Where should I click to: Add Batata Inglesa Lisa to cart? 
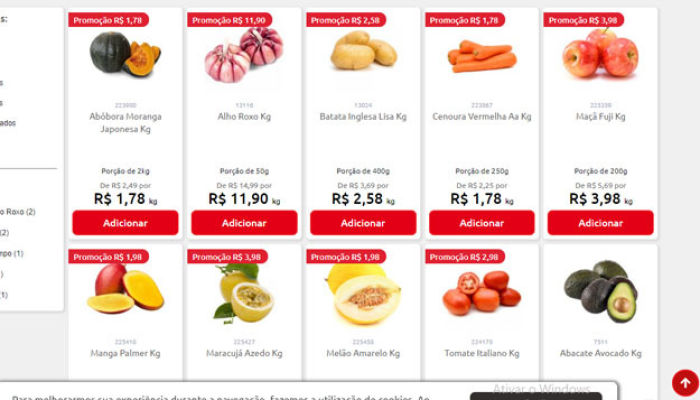coord(363,223)
